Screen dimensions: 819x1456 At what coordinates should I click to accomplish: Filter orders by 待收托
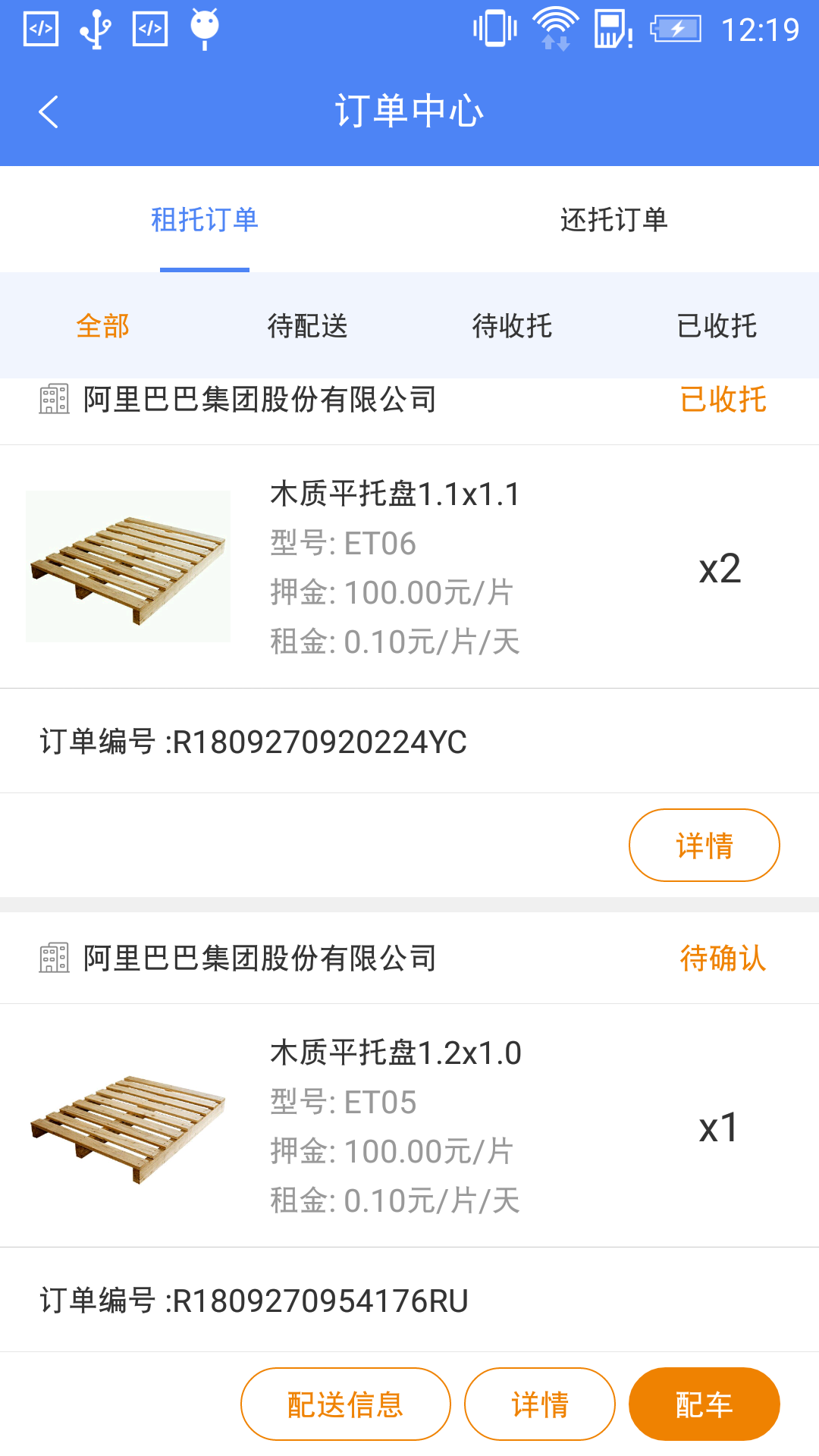tap(512, 326)
